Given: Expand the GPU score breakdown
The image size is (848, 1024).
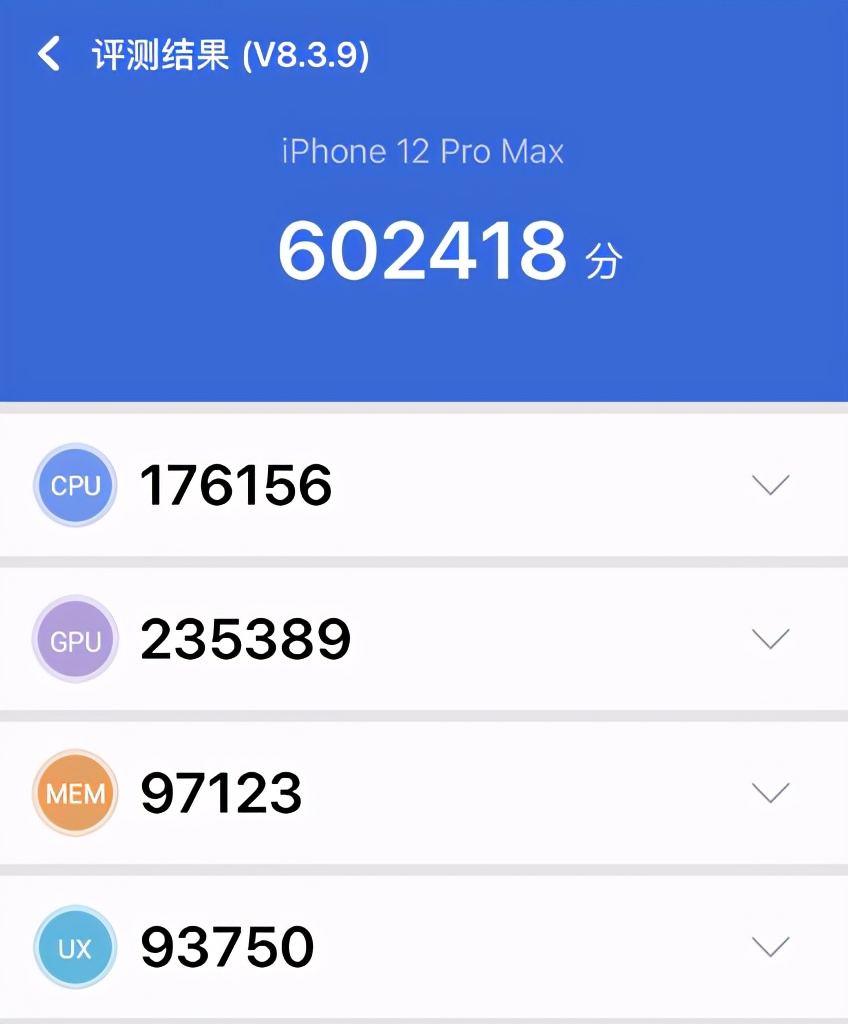Looking at the screenshot, I should click(x=769, y=639).
